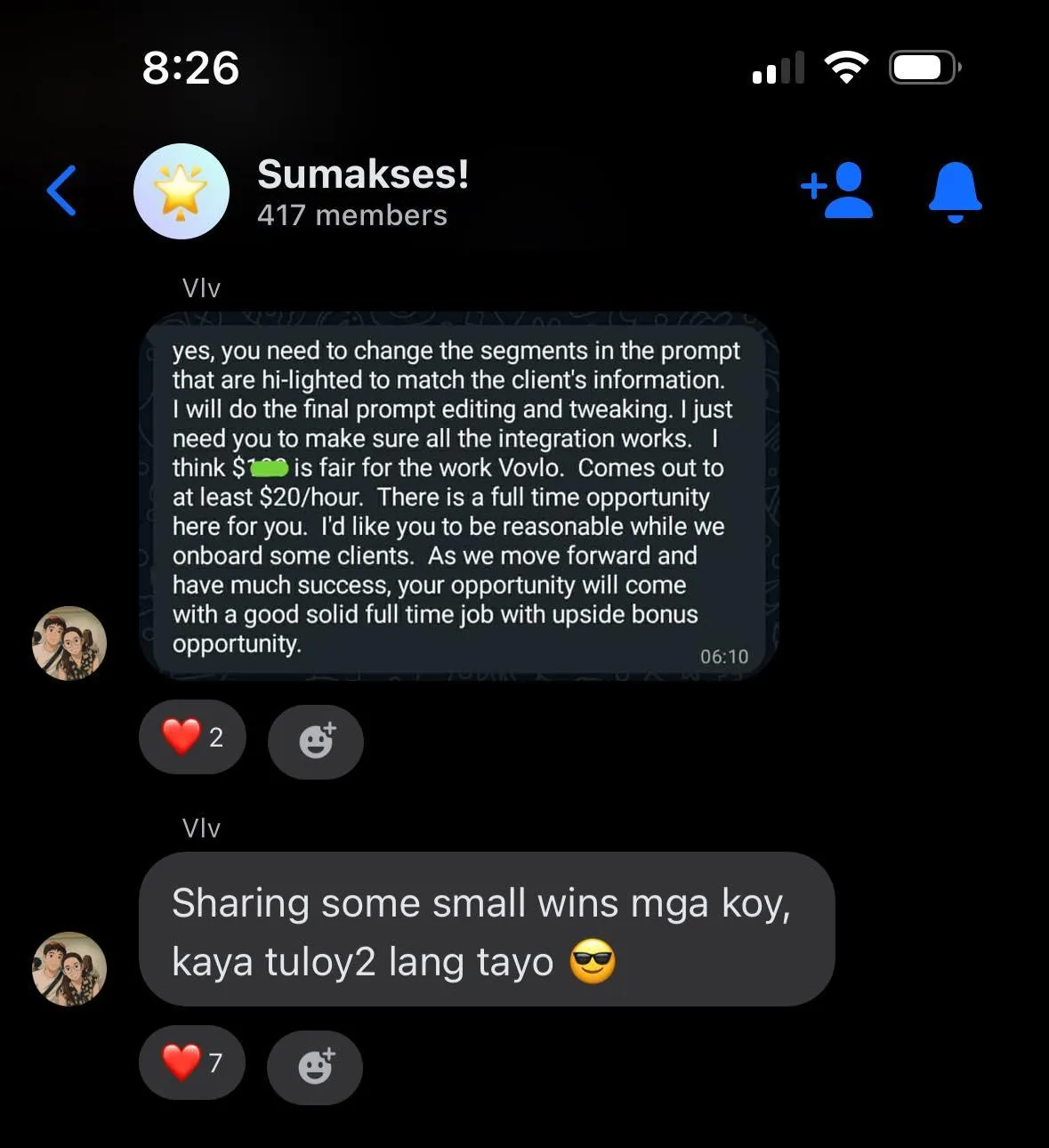Screen dimensions: 1049x1148
Task: Open the Sumakses! group info header
Action: [x=361, y=191]
